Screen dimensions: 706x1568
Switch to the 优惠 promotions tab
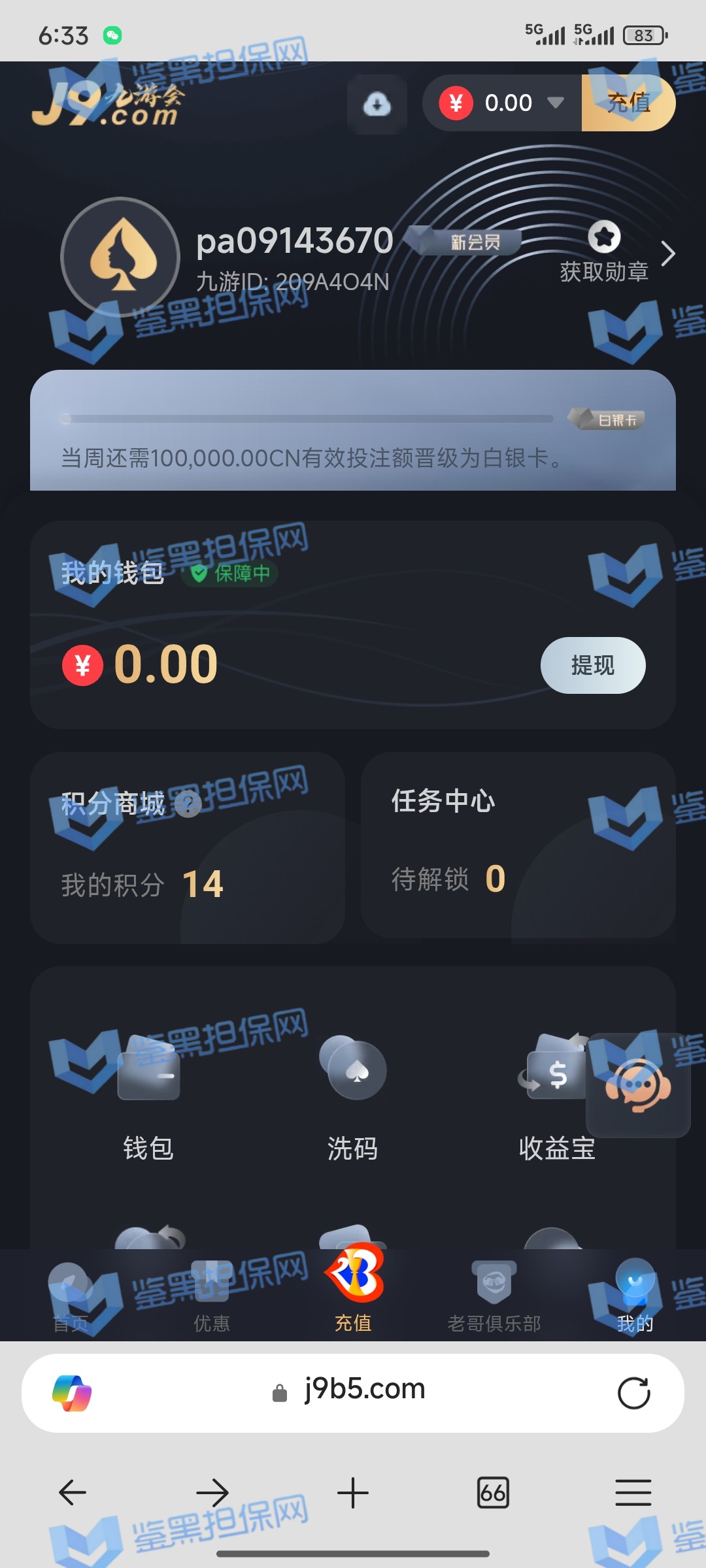[212, 1296]
